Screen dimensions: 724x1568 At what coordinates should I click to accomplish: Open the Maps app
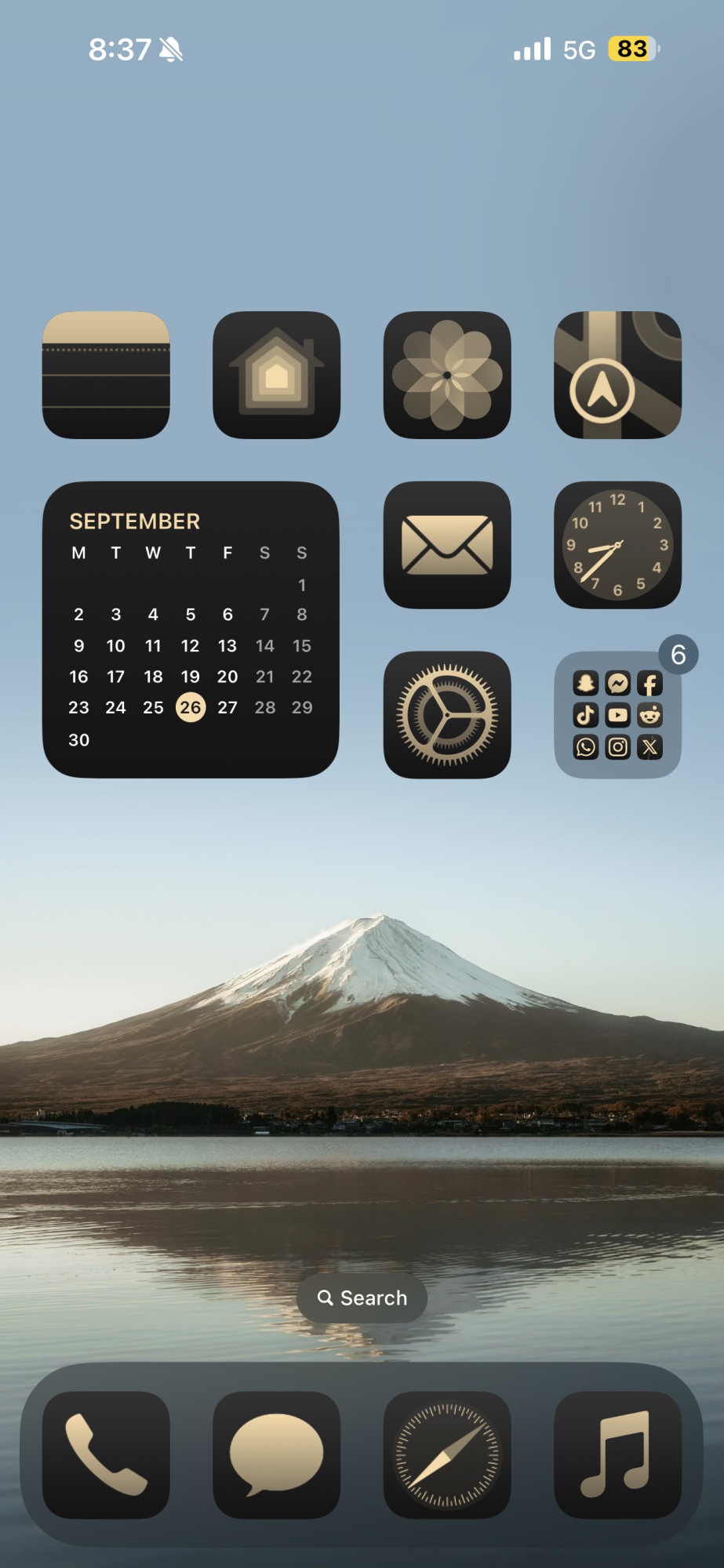(617, 375)
